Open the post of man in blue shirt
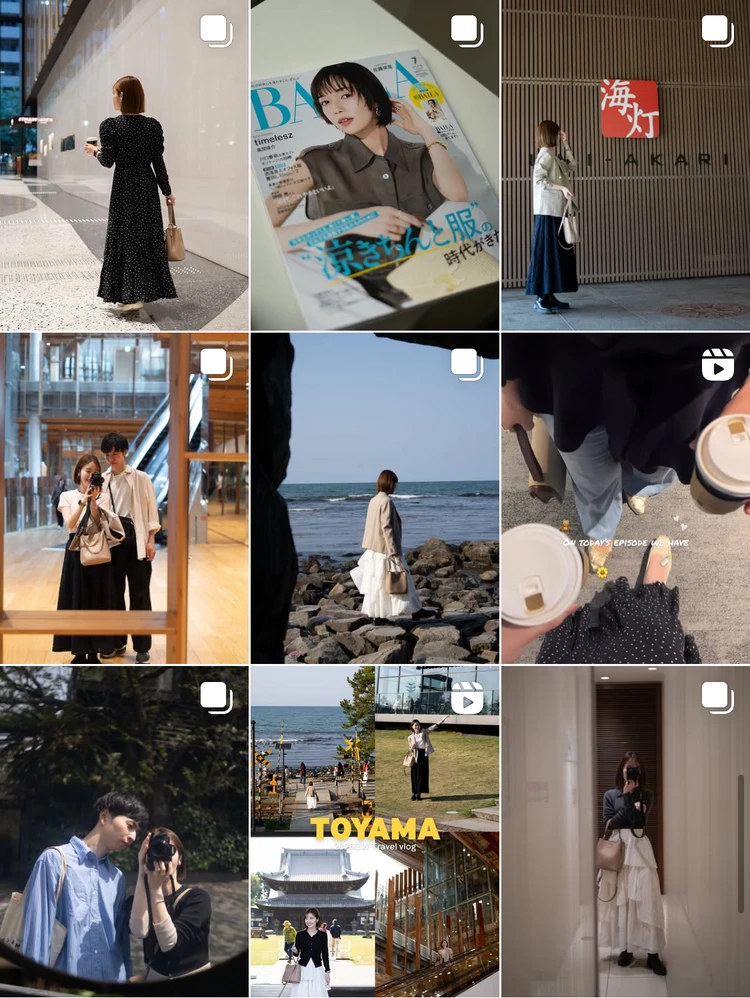The width and height of the screenshot is (750, 998). pyautogui.click(x=124, y=832)
